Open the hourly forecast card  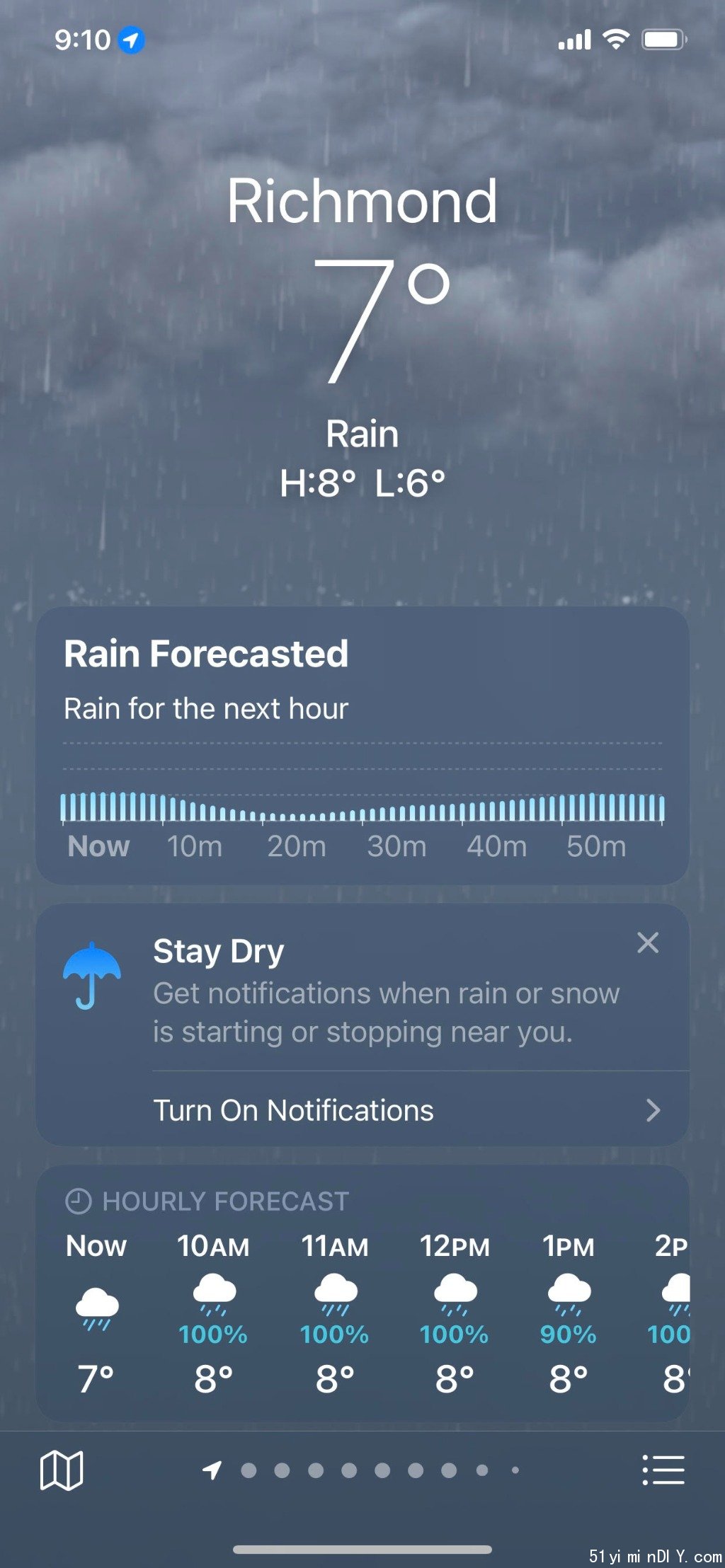(362, 1291)
